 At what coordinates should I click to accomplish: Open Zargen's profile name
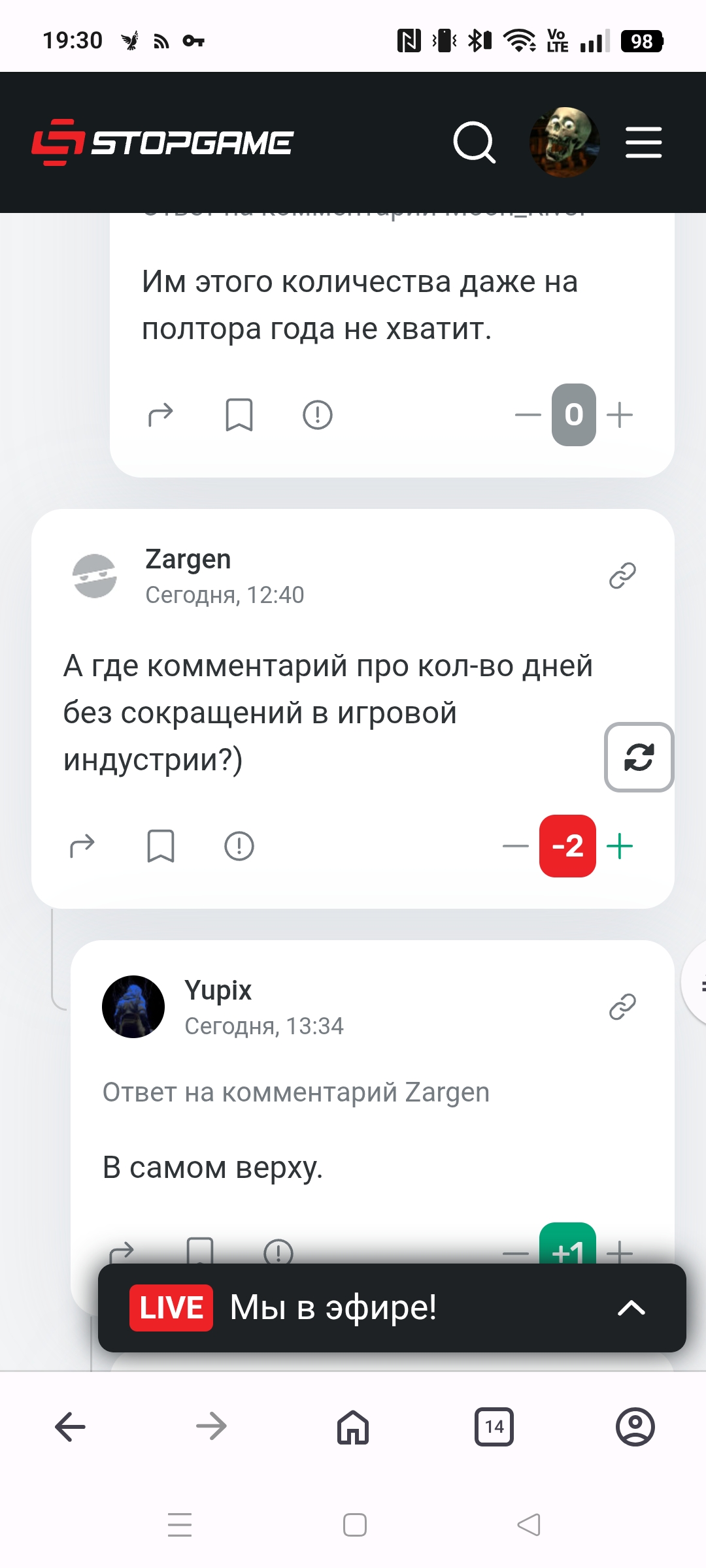(x=188, y=559)
